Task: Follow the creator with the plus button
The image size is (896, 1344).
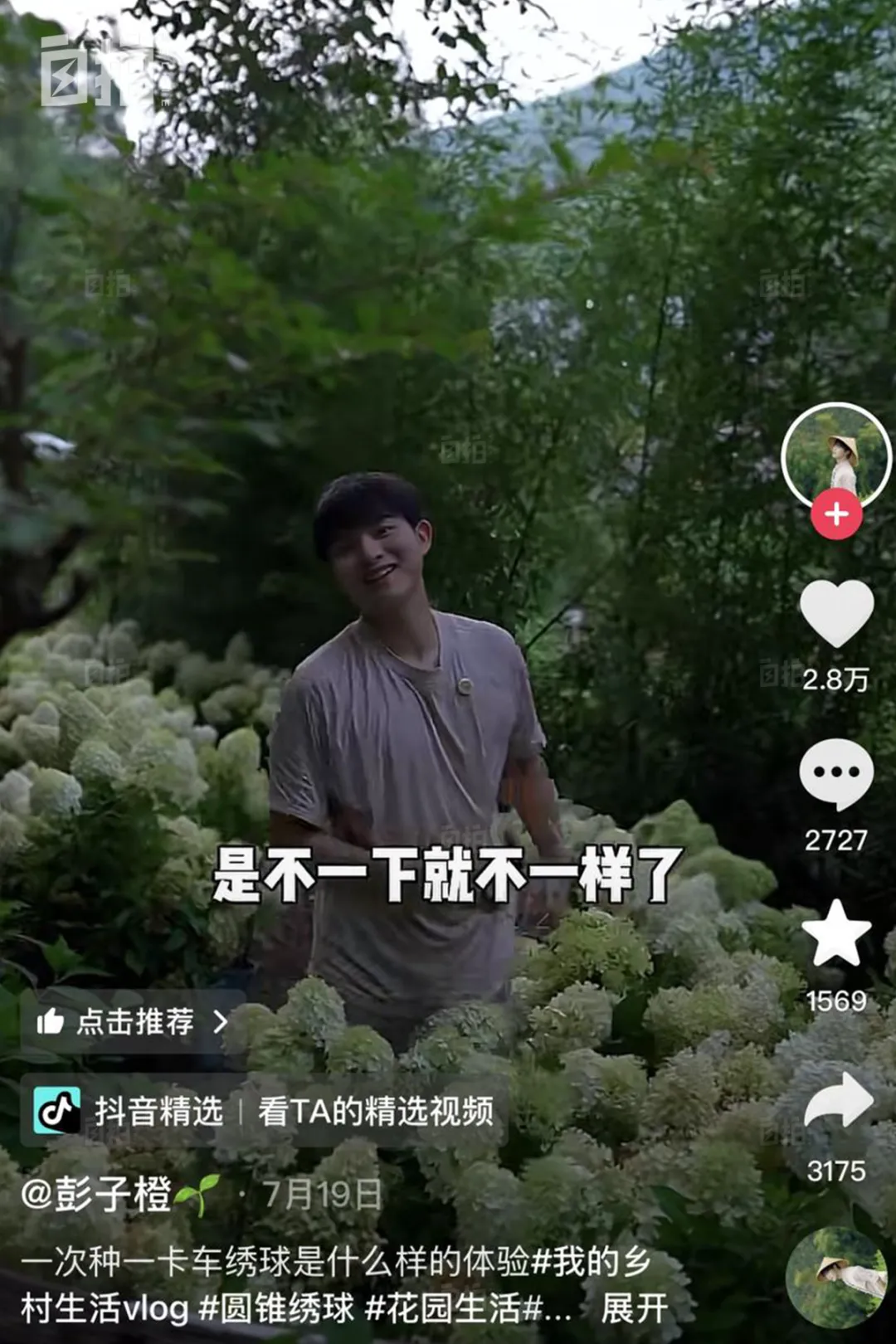Action: click(836, 514)
